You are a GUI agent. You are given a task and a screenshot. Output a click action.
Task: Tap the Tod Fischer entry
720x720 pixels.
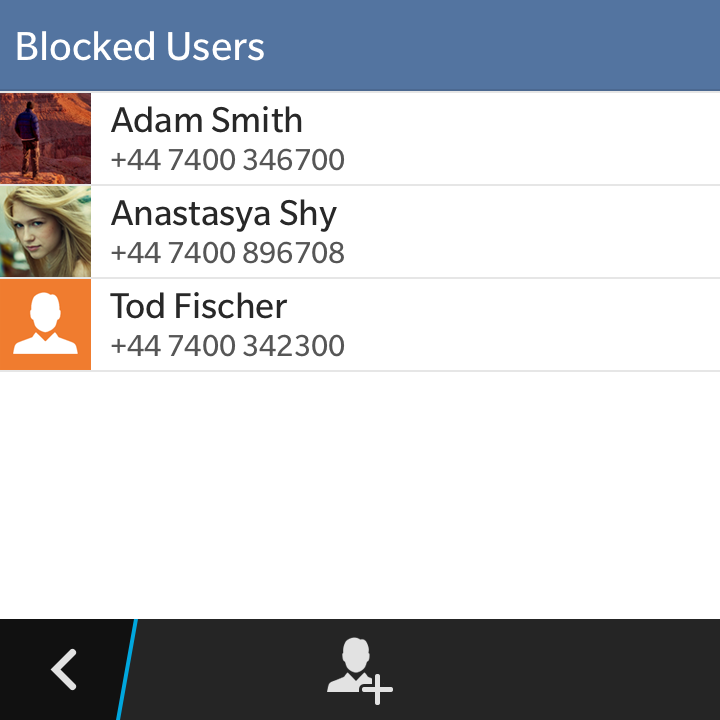pos(360,325)
